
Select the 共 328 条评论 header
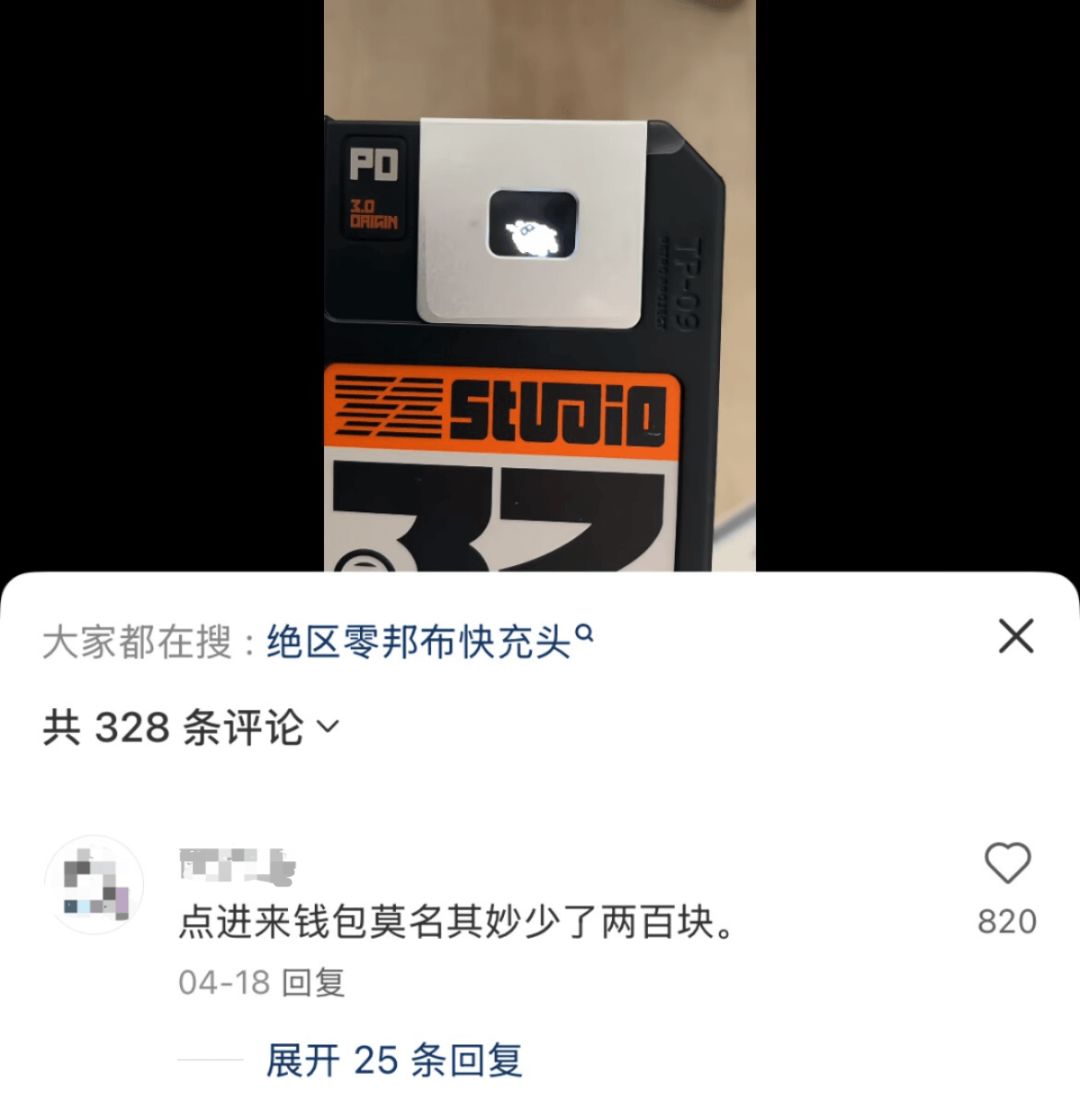[x=175, y=729]
